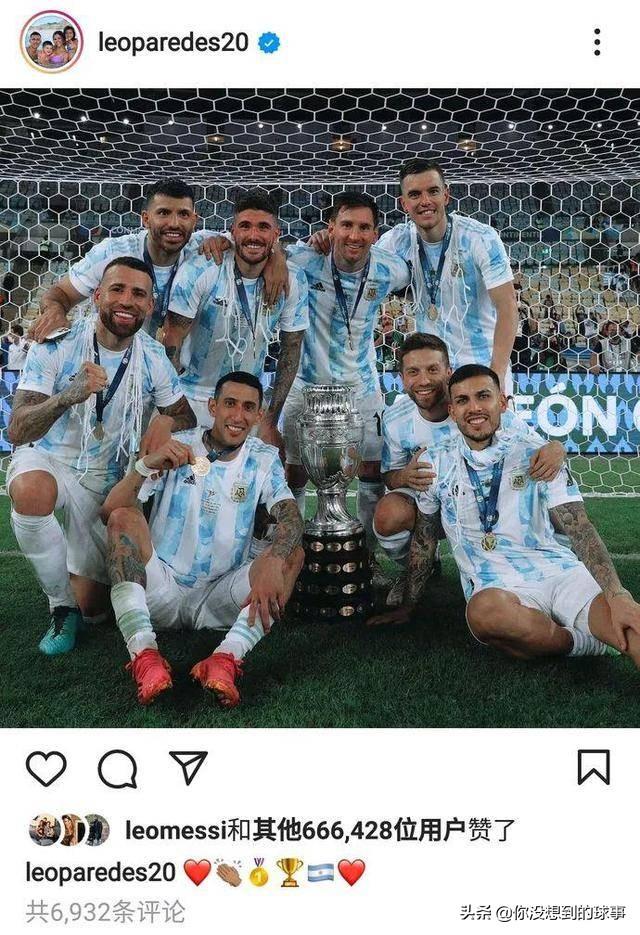Open the comment bubble icon
Screen dimensions: 640x935
coord(117,768)
